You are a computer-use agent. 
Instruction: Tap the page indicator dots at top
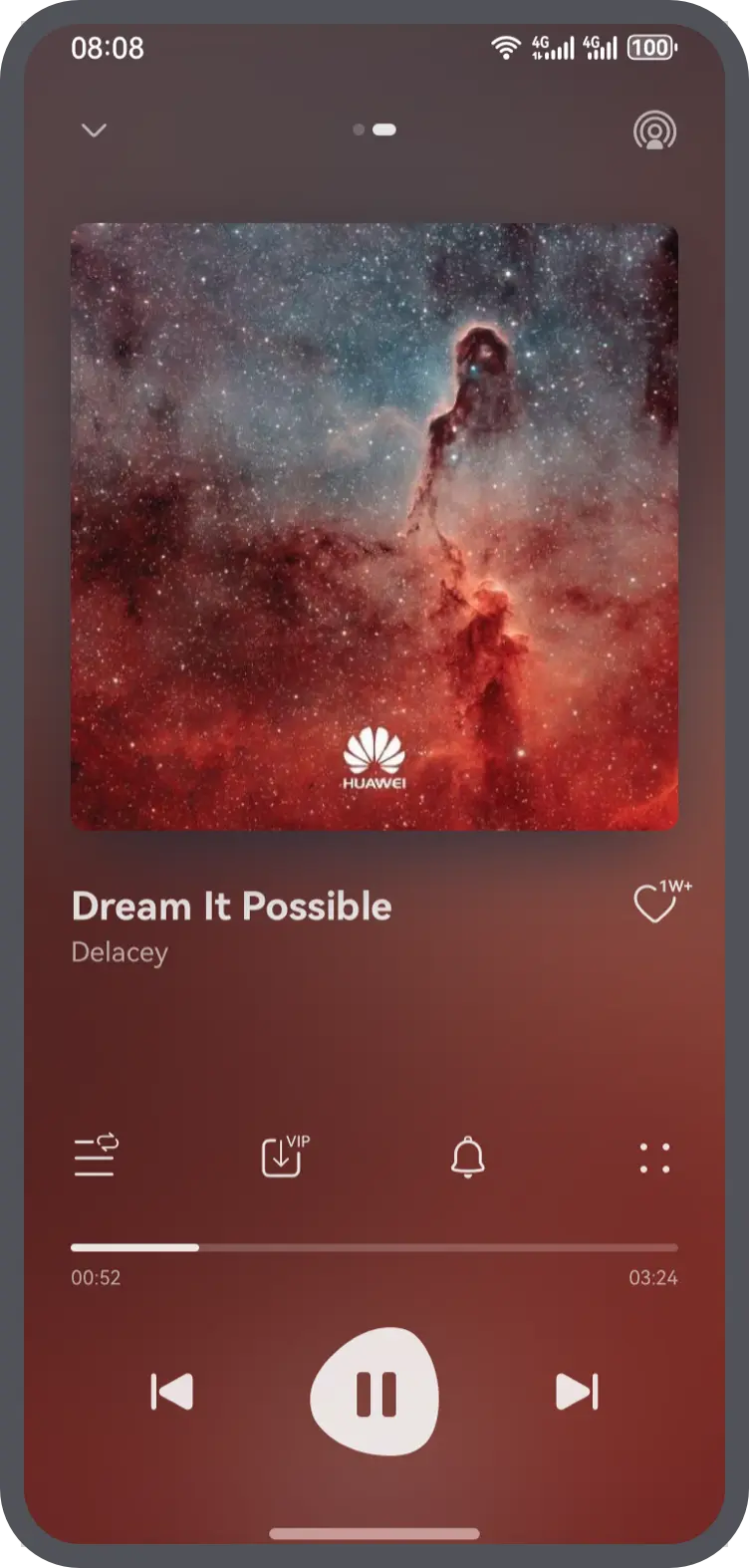click(x=374, y=130)
